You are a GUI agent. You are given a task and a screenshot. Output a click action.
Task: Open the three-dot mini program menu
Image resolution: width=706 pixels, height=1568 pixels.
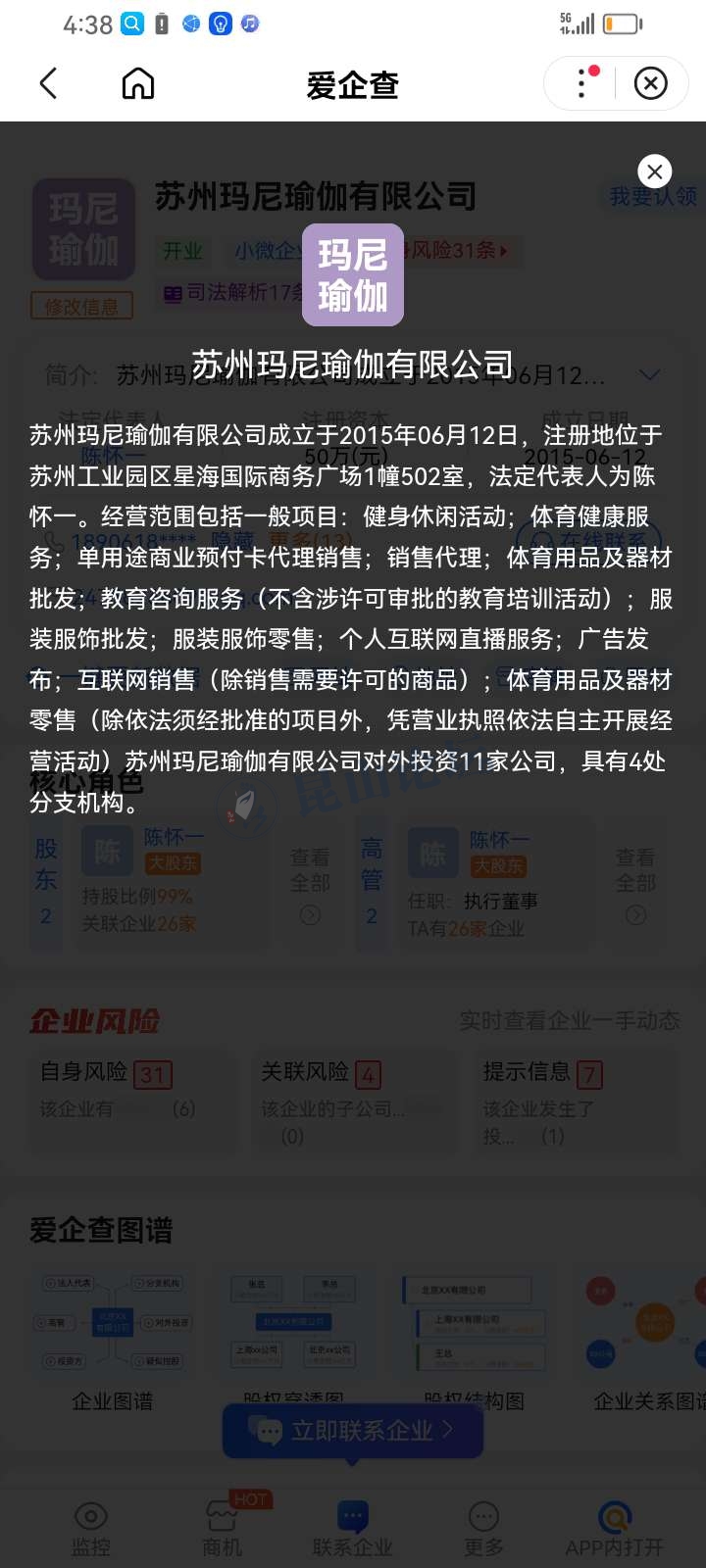[x=583, y=83]
